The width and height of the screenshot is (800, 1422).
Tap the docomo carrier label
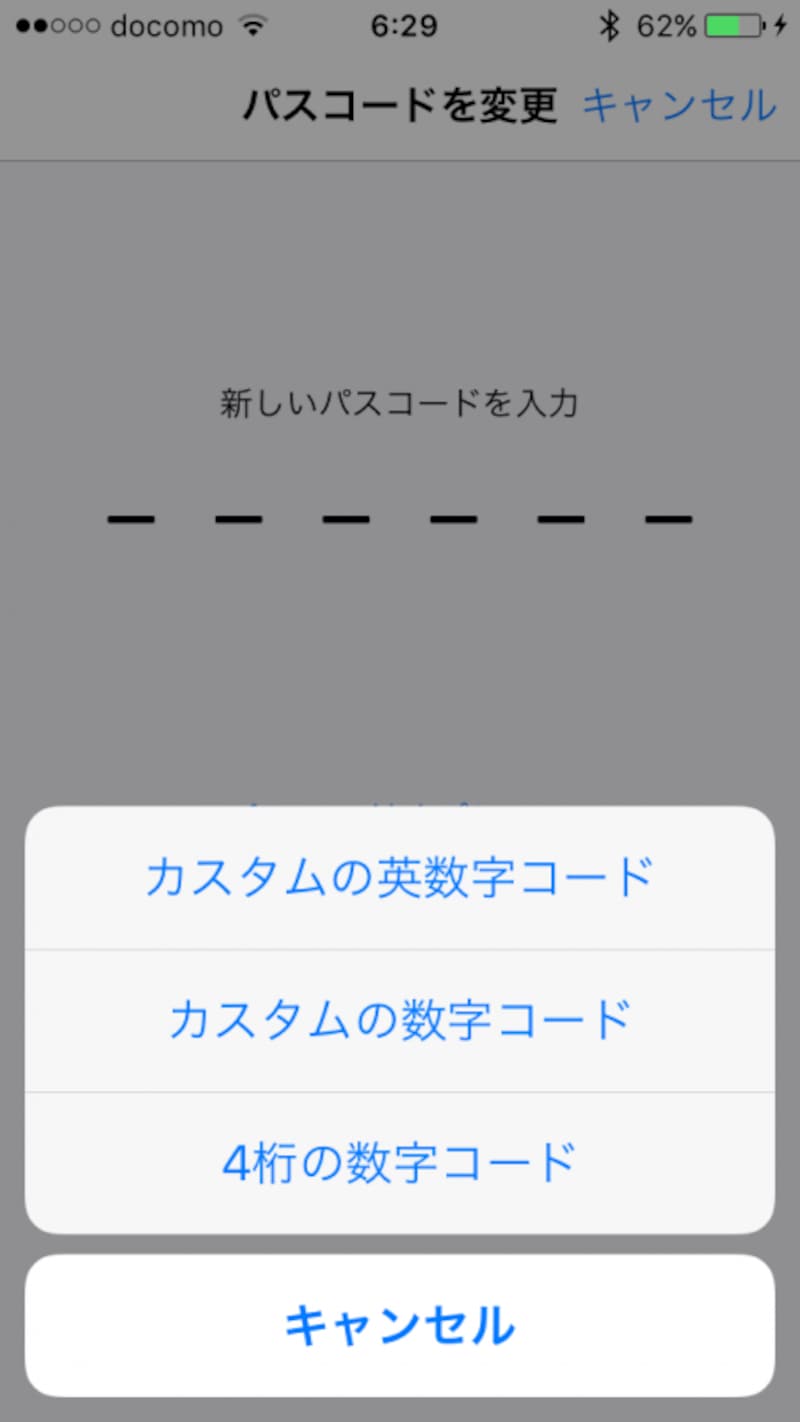[164, 26]
